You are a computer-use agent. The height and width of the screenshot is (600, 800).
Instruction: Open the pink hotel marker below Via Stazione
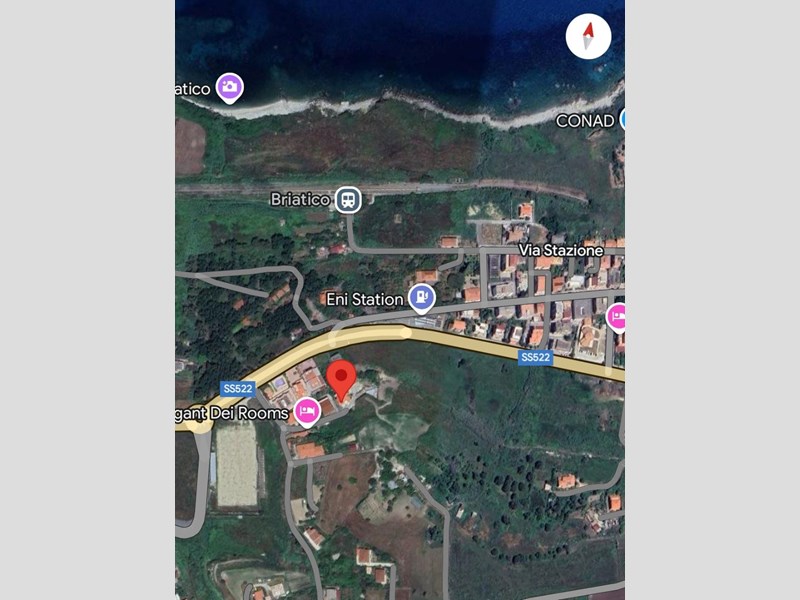point(617,317)
